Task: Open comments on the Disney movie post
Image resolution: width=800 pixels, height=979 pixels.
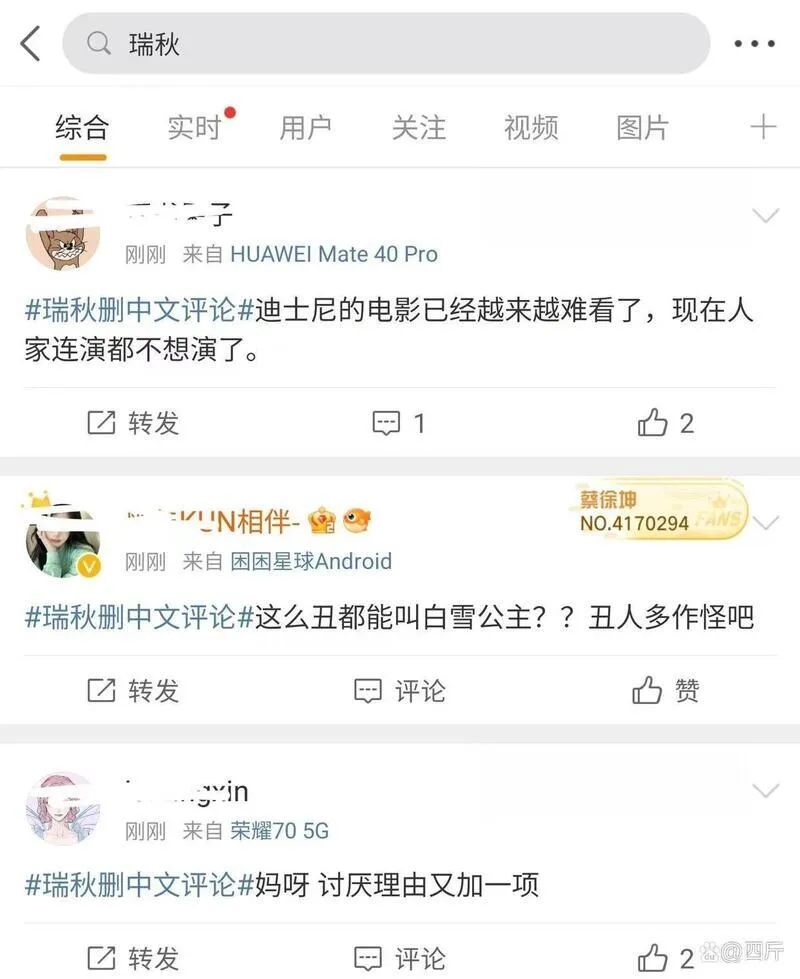Action: (399, 423)
